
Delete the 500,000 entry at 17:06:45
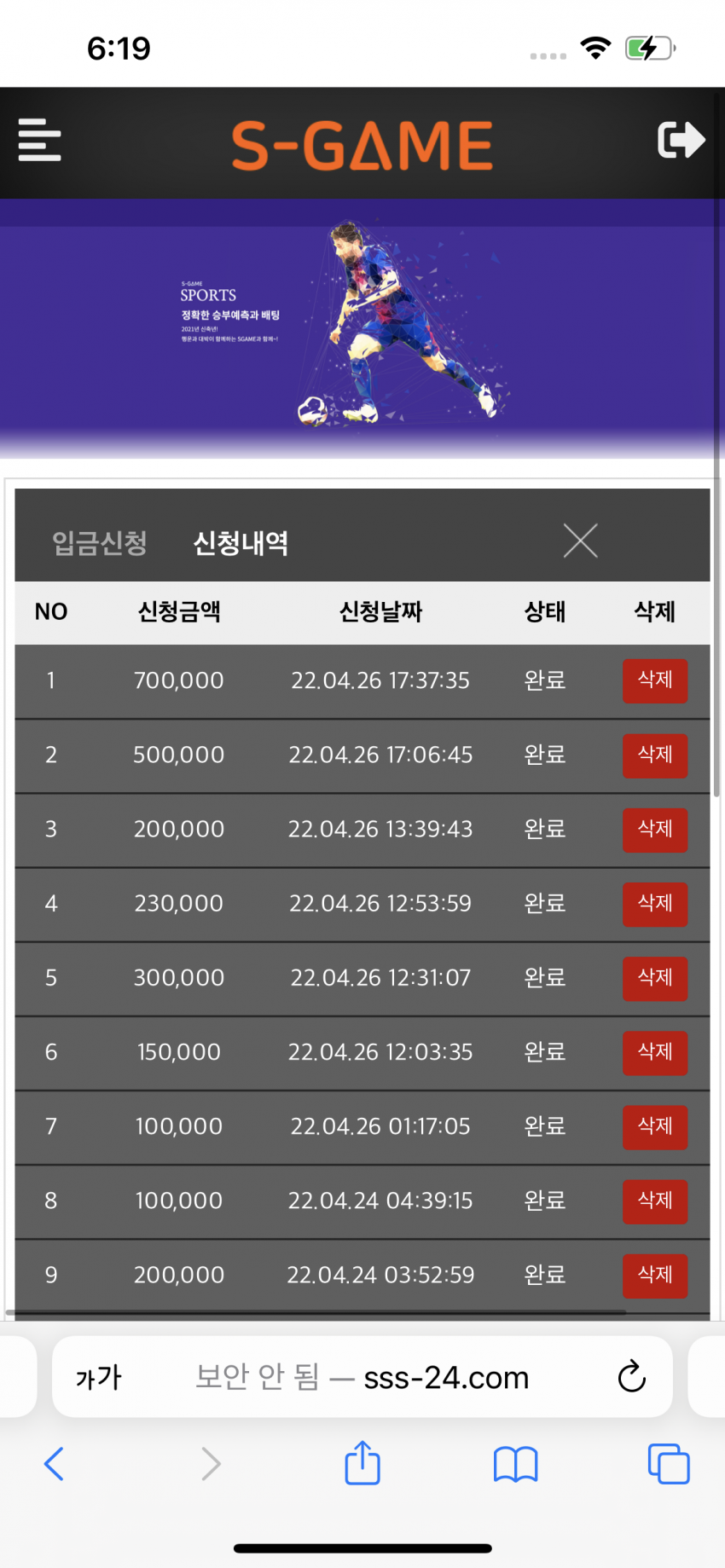[655, 755]
